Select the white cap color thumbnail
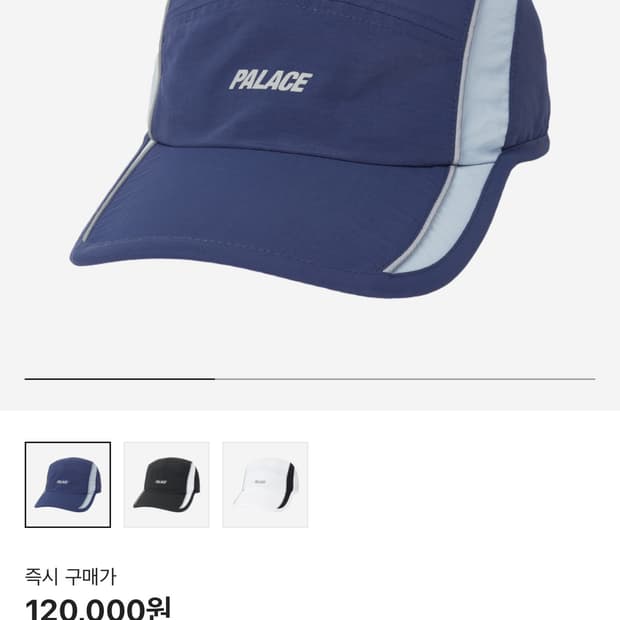620x620 pixels. 265,485
